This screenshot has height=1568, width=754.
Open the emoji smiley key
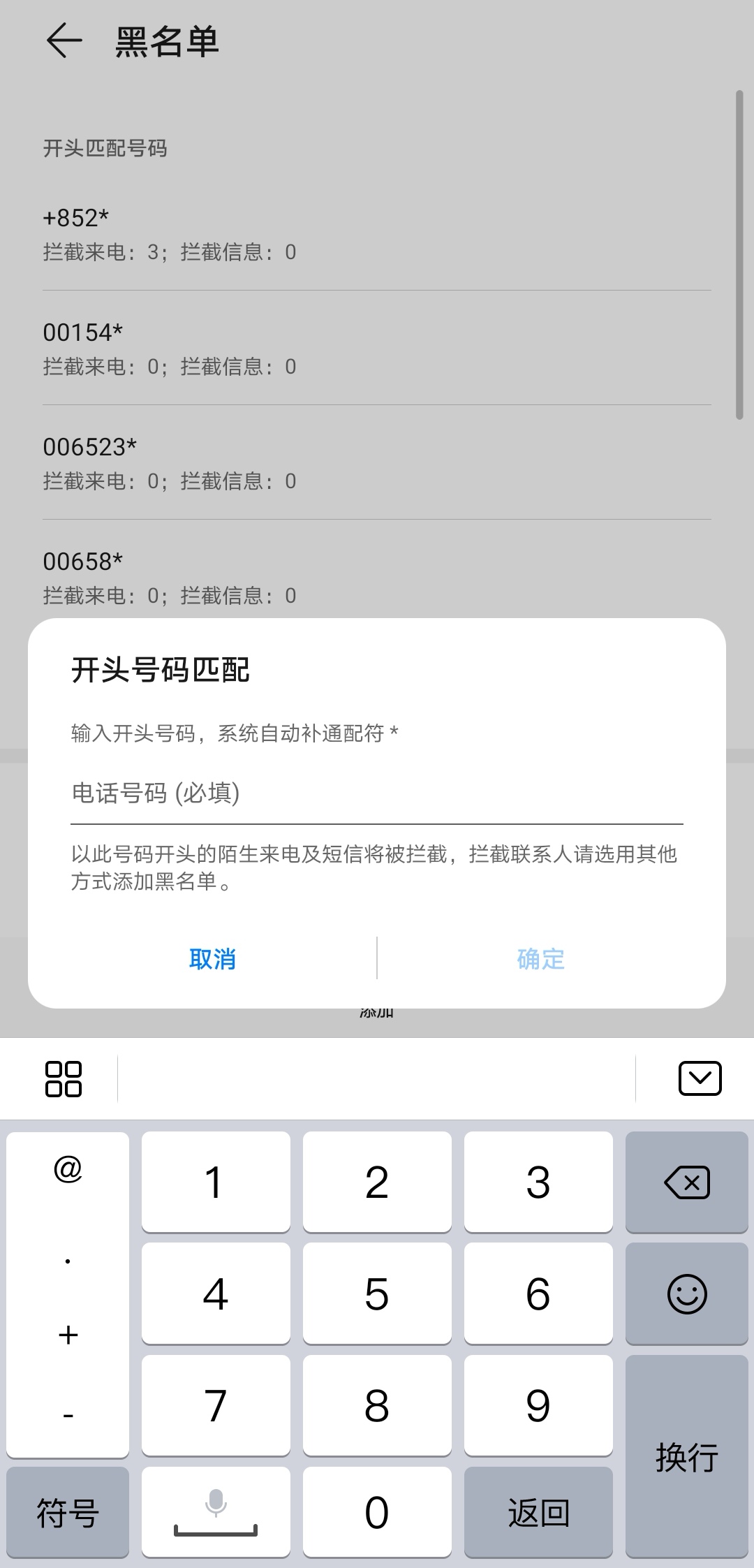(687, 1294)
